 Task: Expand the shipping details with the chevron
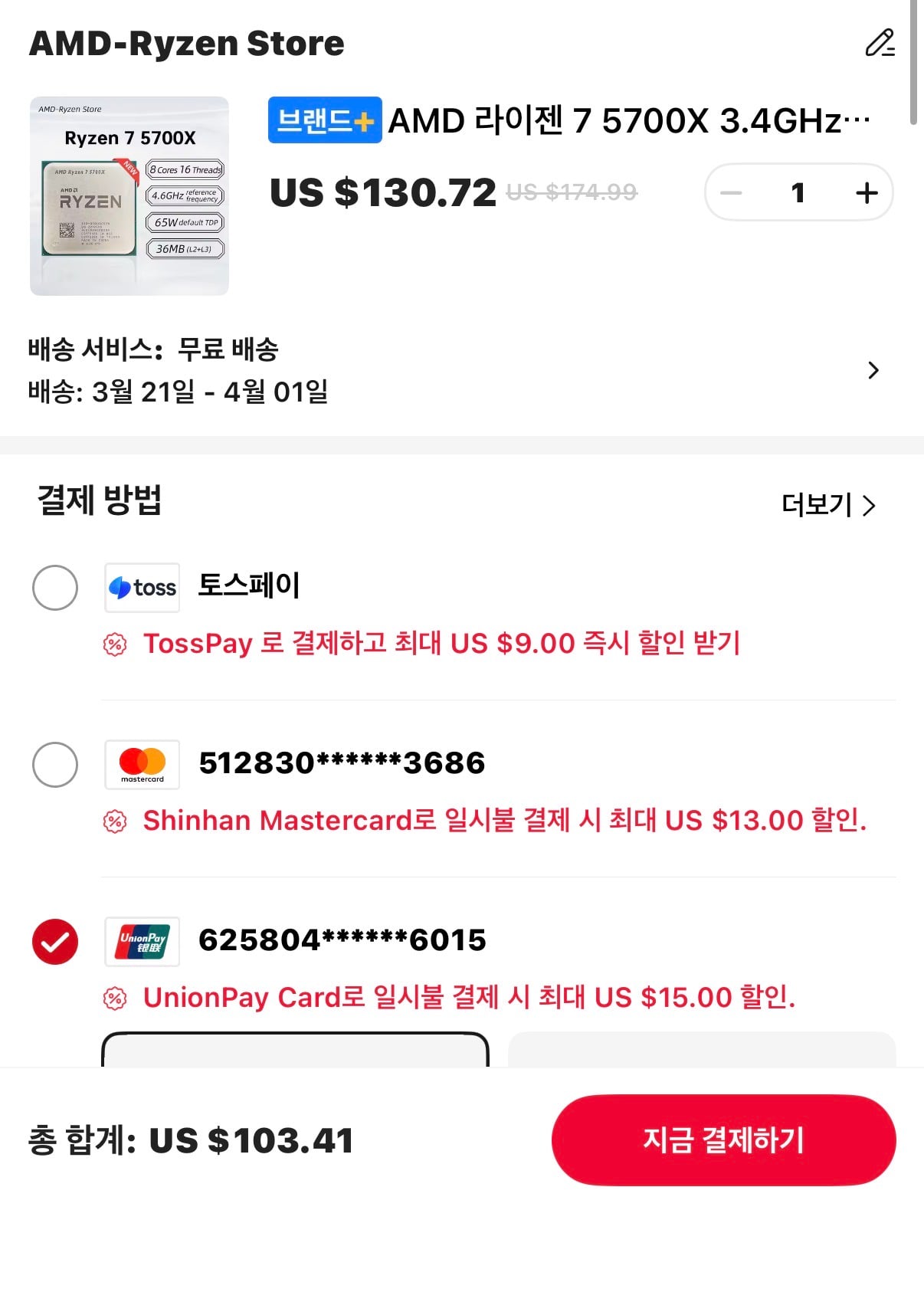click(x=873, y=370)
